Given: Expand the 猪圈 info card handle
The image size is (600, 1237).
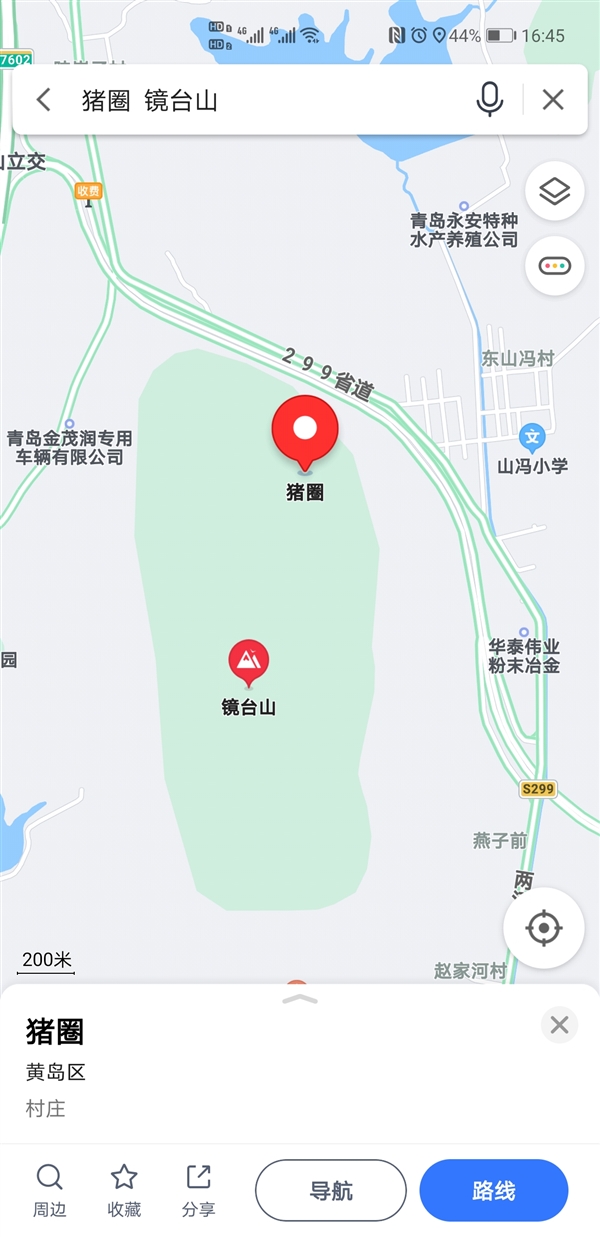Looking at the screenshot, I should [300, 999].
